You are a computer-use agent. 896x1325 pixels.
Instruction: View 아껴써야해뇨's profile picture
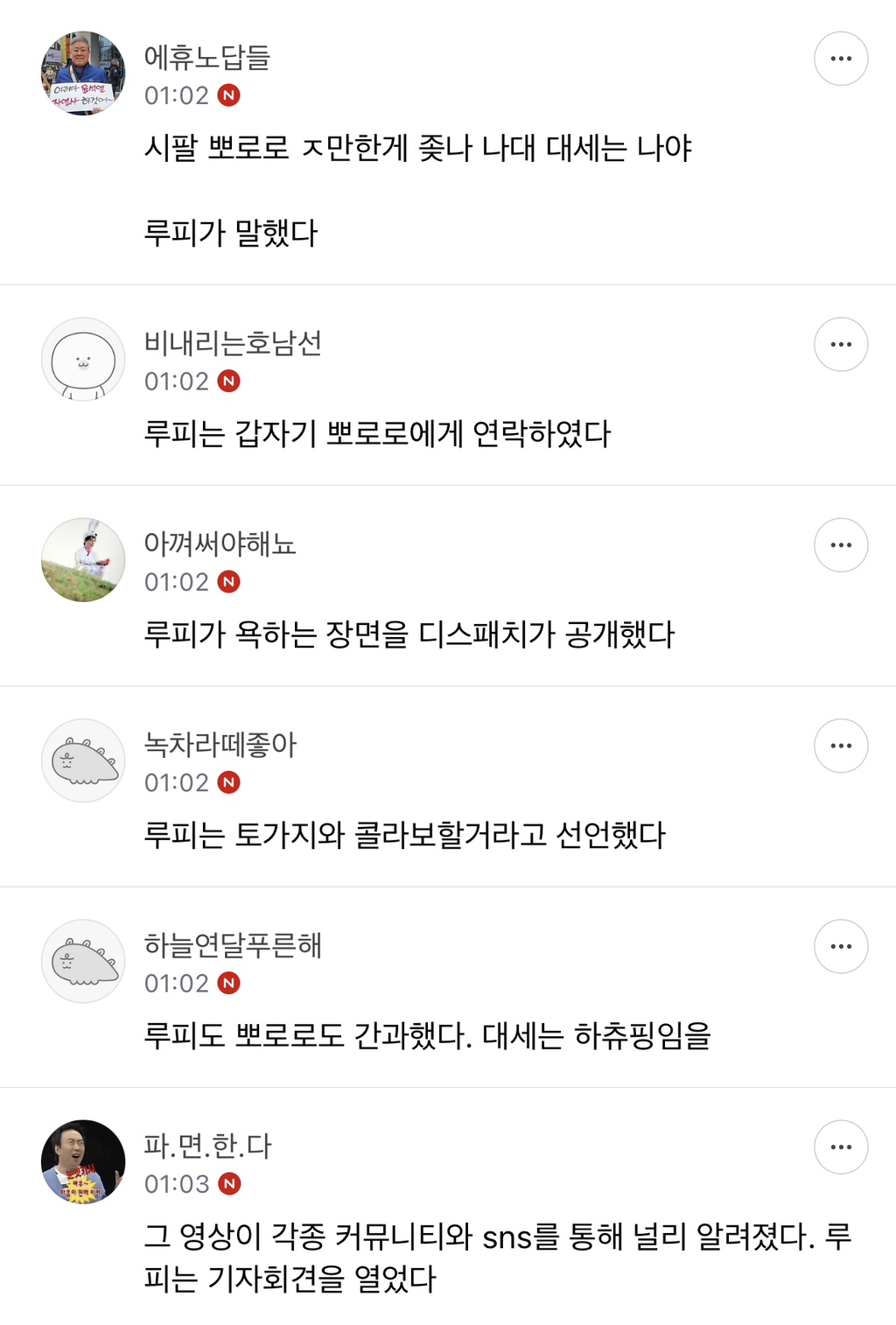(83, 560)
